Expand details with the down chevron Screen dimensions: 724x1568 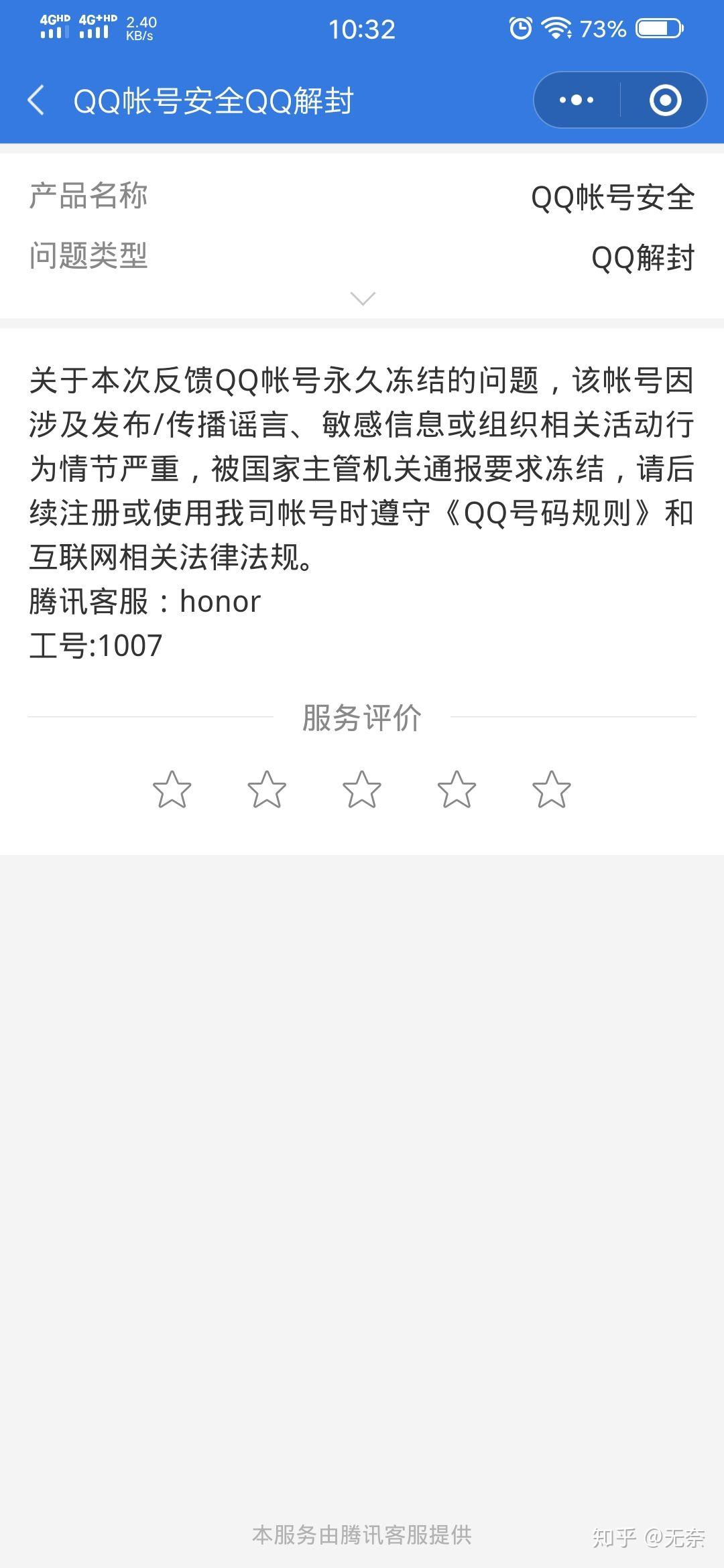[x=363, y=298]
